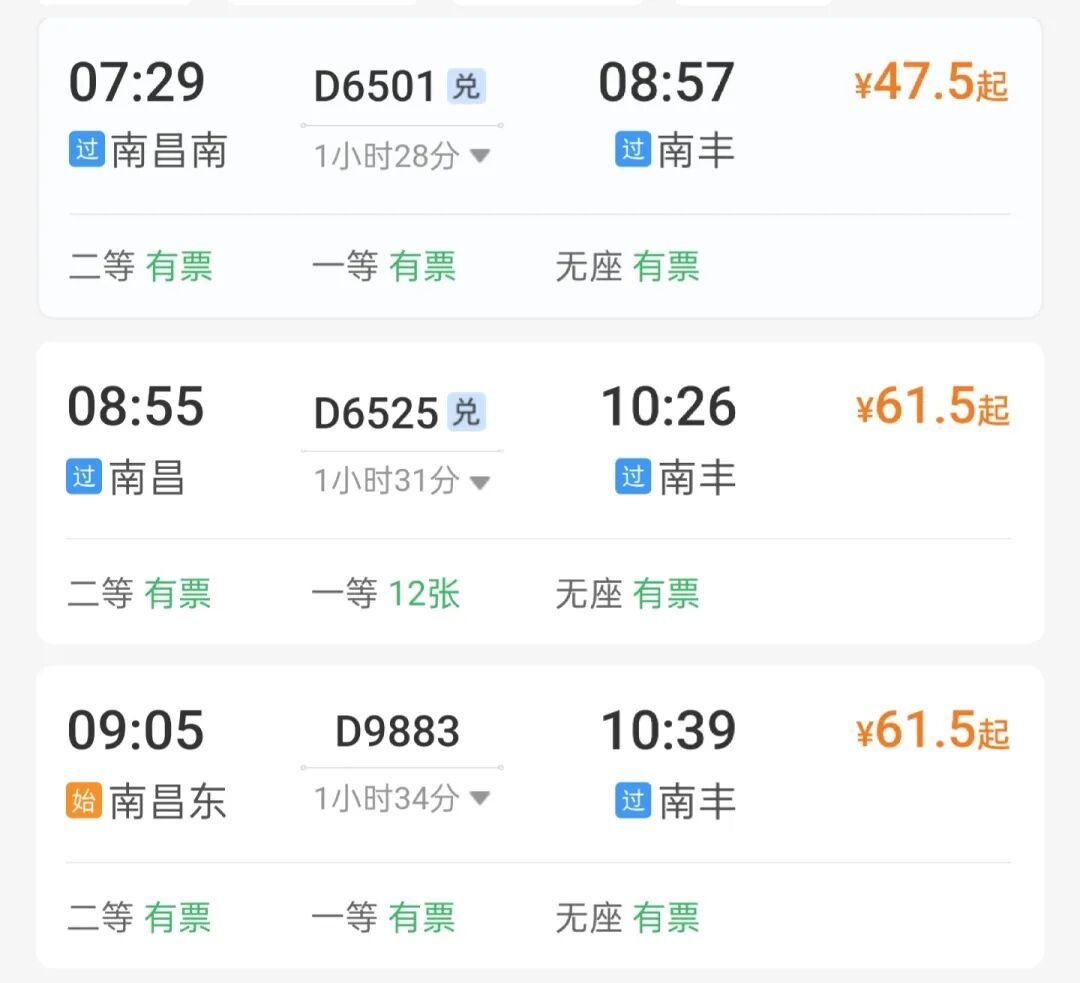Expand the 1小时34分 stop list

(x=402, y=798)
